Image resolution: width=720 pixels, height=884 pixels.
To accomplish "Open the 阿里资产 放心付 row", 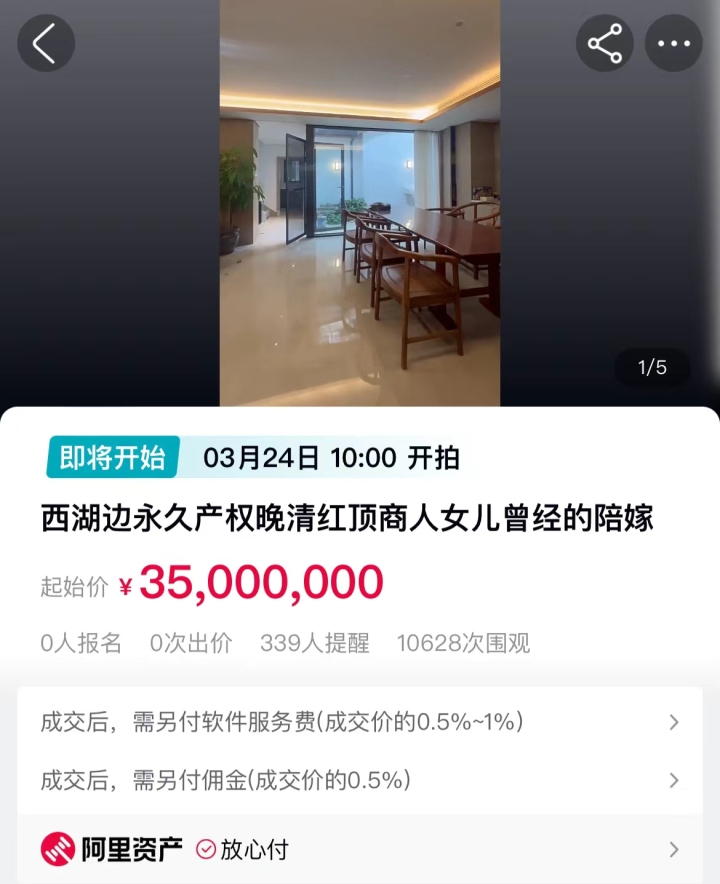I will coord(360,849).
